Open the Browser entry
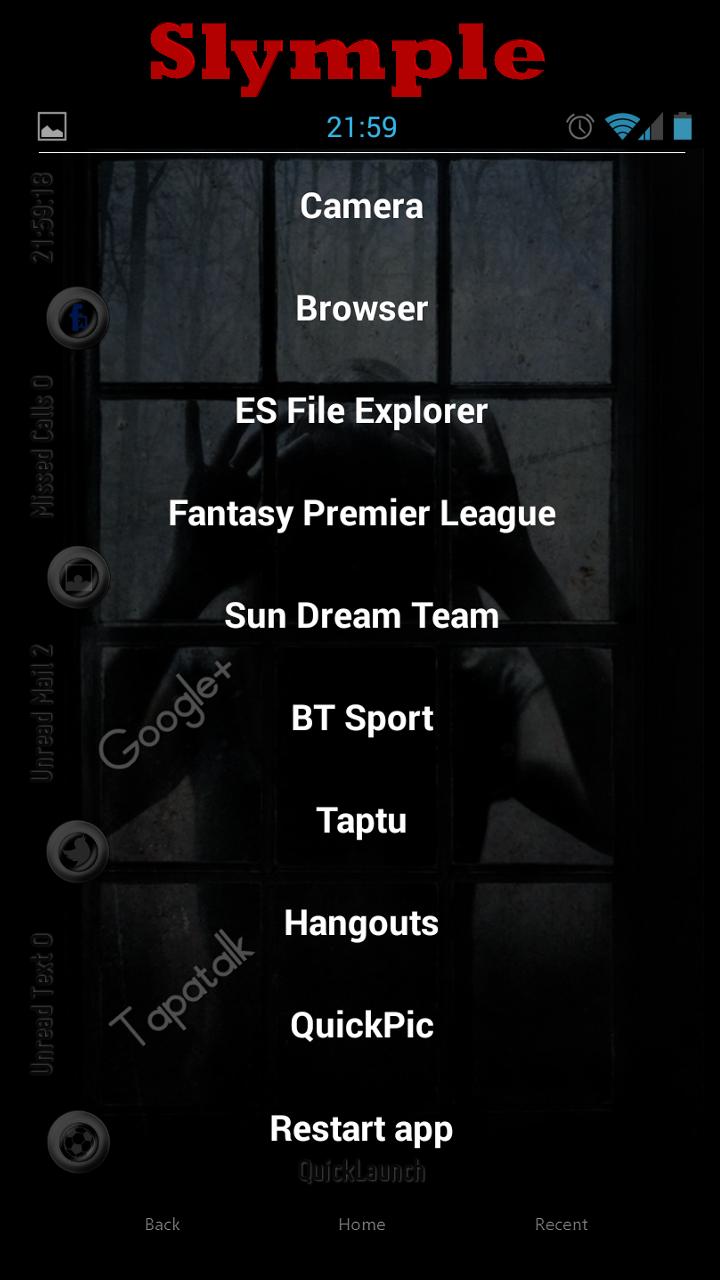This screenshot has width=720, height=1280. click(x=361, y=309)
